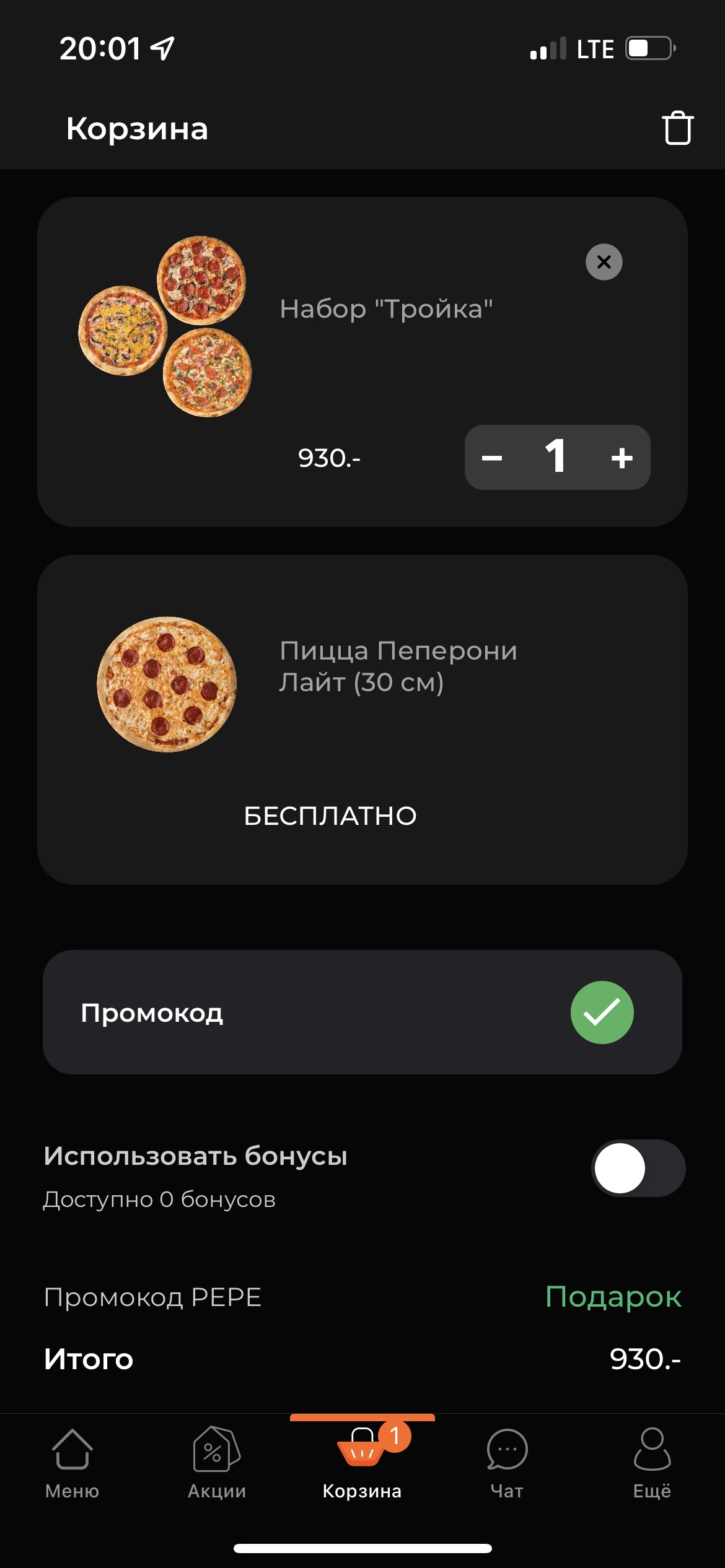725x1568 pixels.
Task: Open the Пицца Пеперони Лайт card
Action: click(362, 720)
